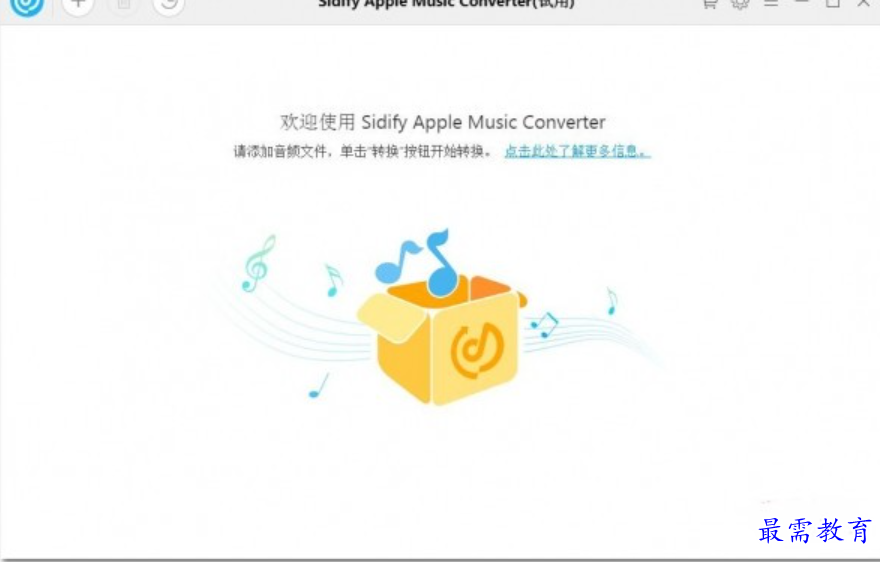Minimize the window

tap(802, 3)
